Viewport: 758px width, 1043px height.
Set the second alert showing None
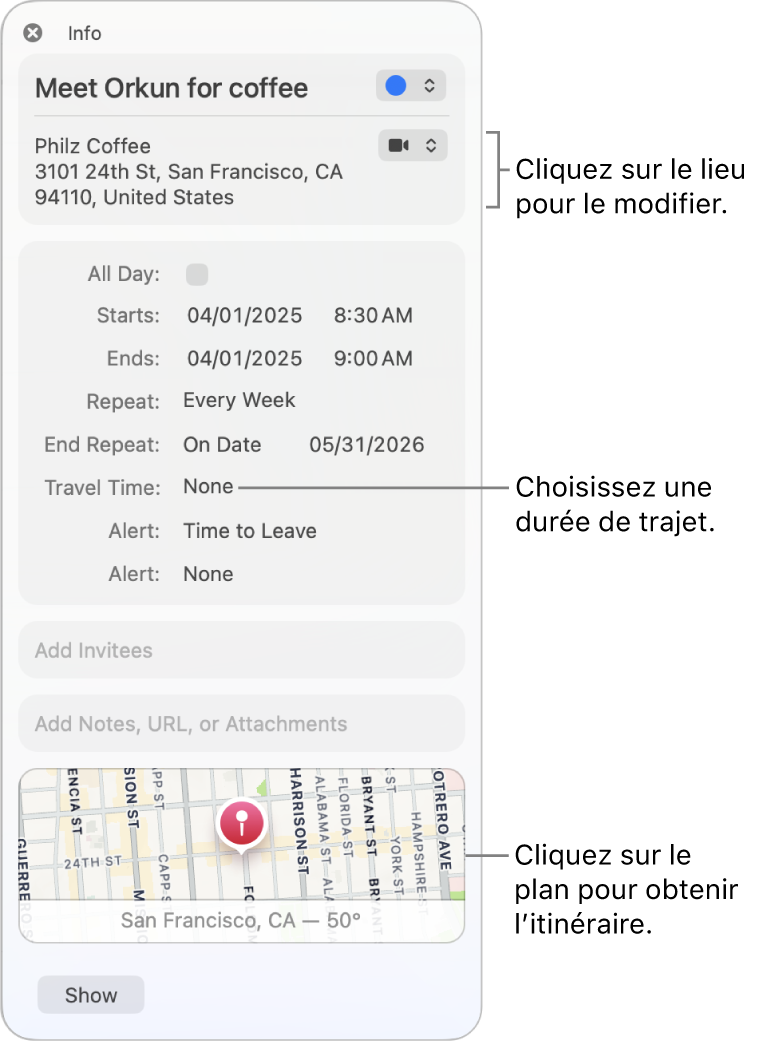pyautogui.click(x=208, y=574)
